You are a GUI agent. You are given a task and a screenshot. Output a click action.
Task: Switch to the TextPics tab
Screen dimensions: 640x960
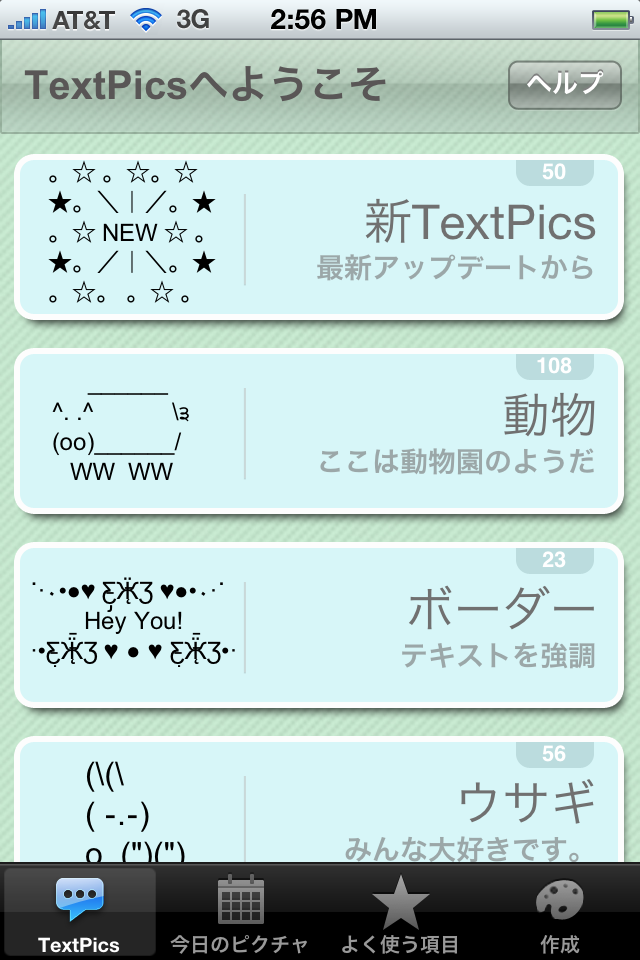79,912
